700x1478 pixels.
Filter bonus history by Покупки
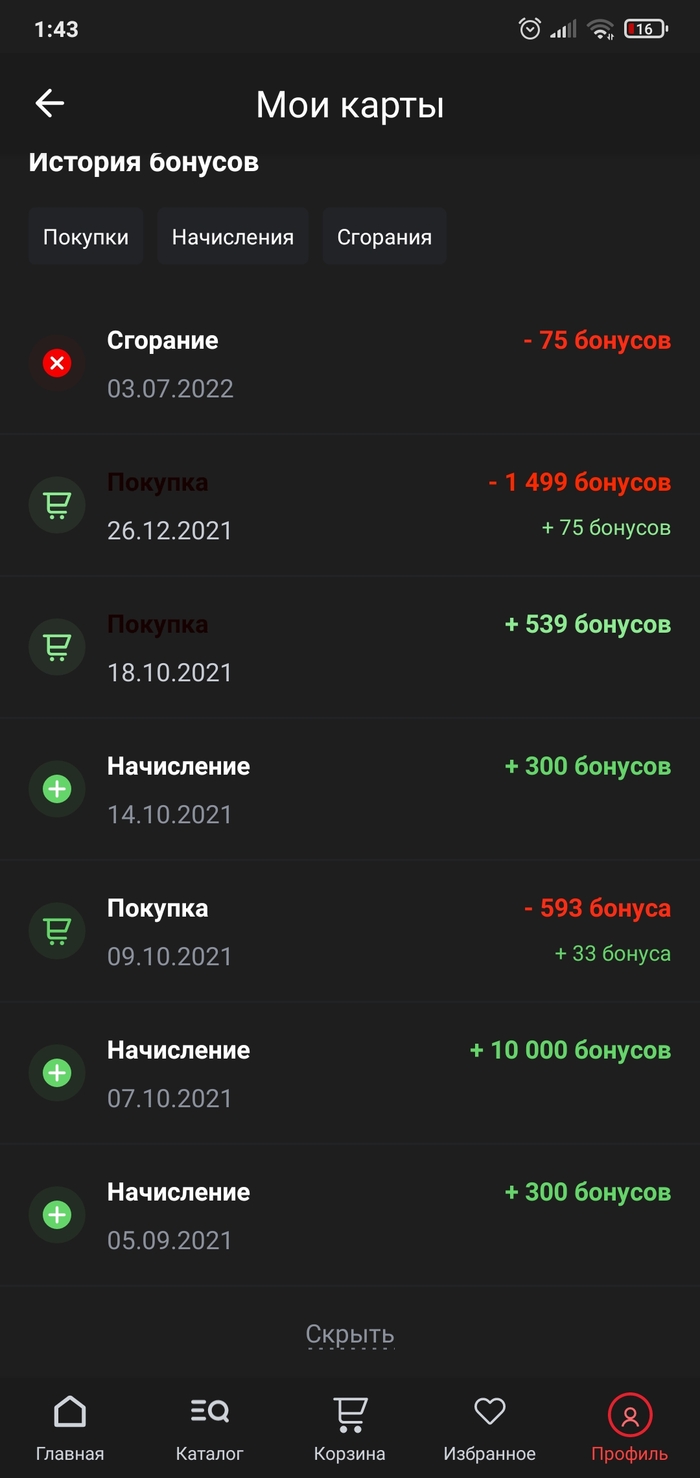tap(86, 237)
